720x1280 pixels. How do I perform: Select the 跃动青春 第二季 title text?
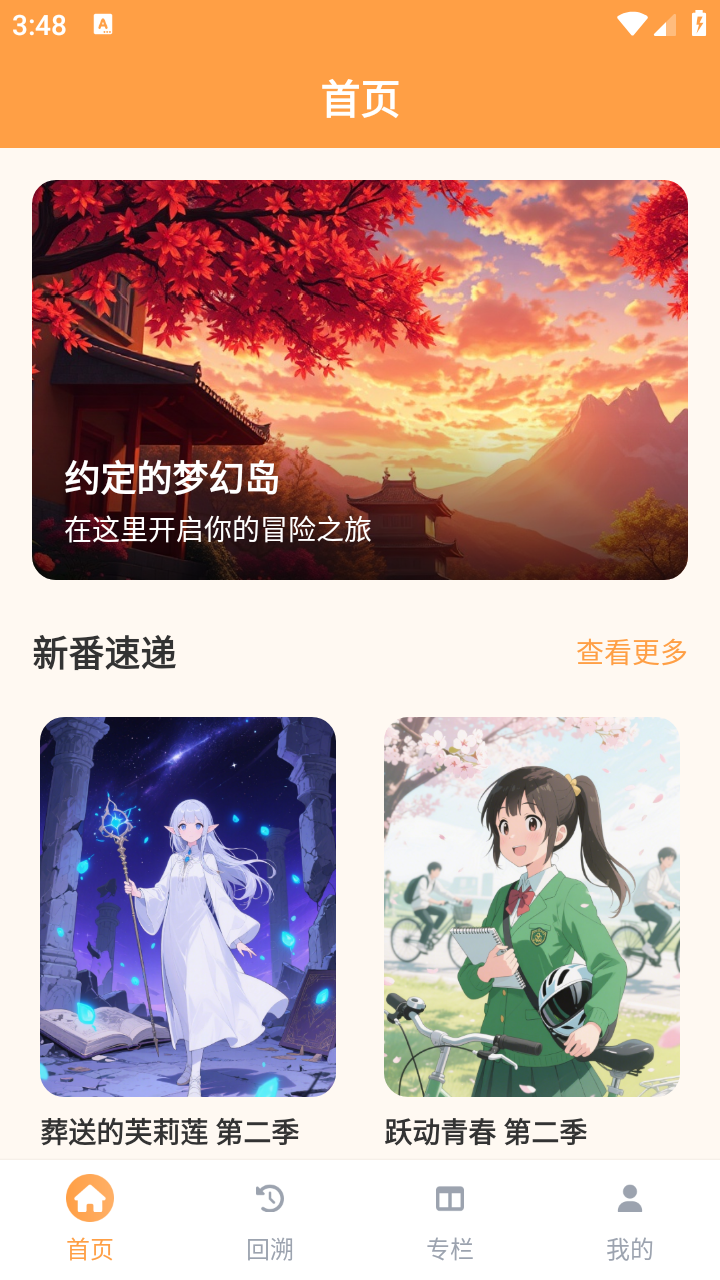483,1132
